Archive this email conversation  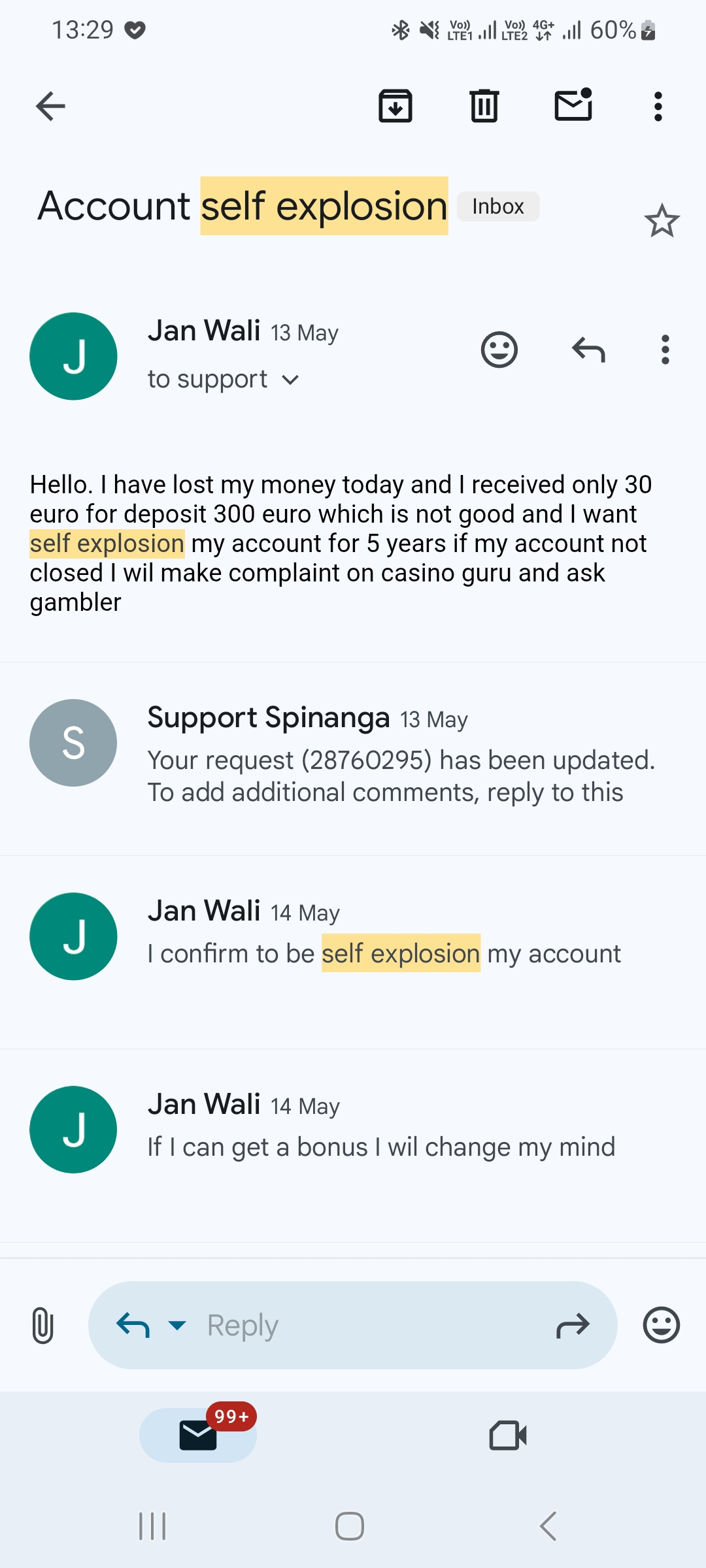(395, 106)
